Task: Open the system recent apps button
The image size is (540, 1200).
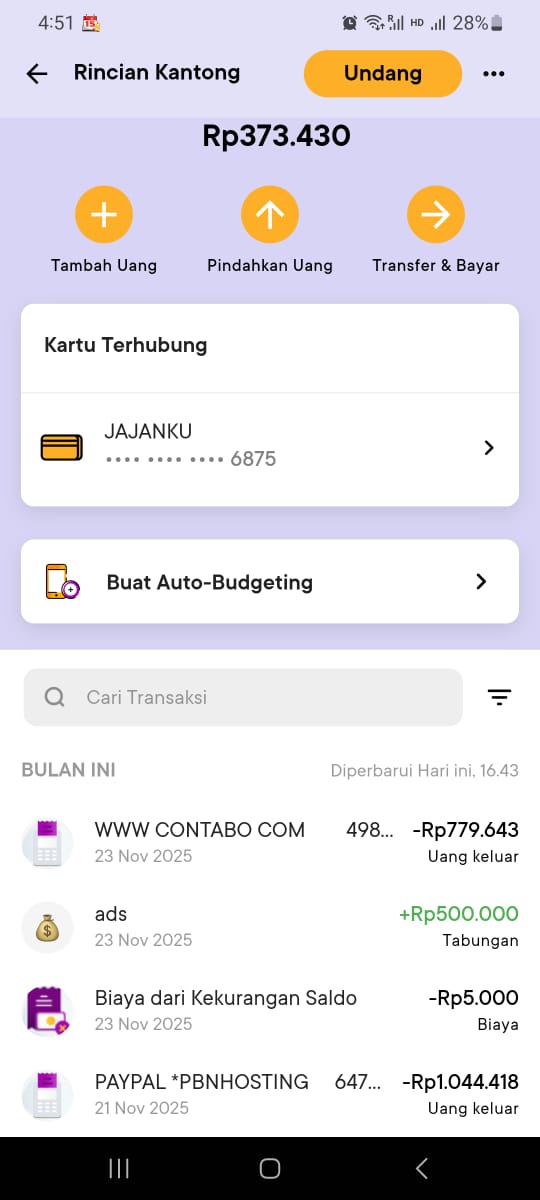Action: (119, 1168)
